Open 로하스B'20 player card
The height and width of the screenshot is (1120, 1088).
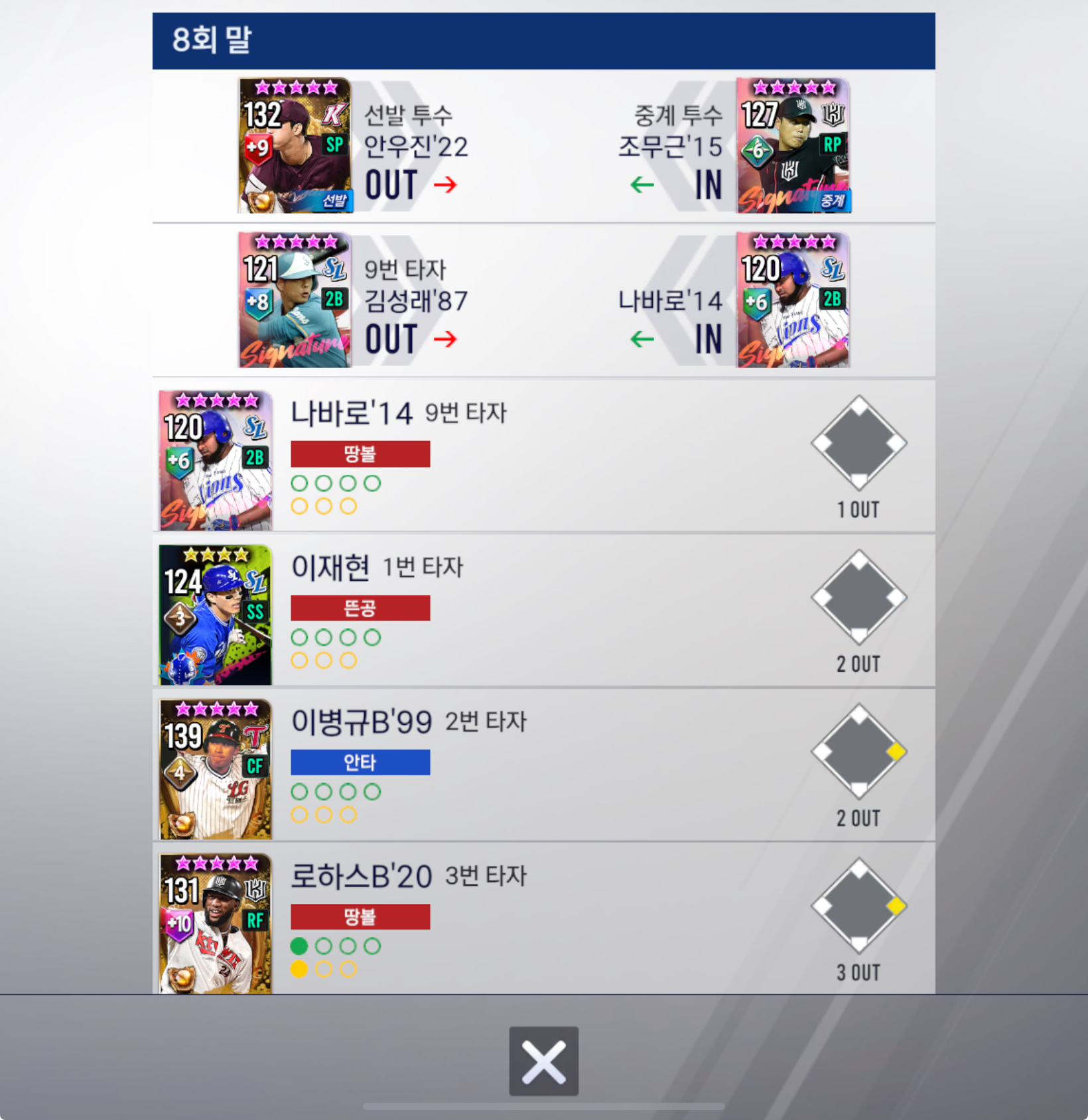pos(216,923)
